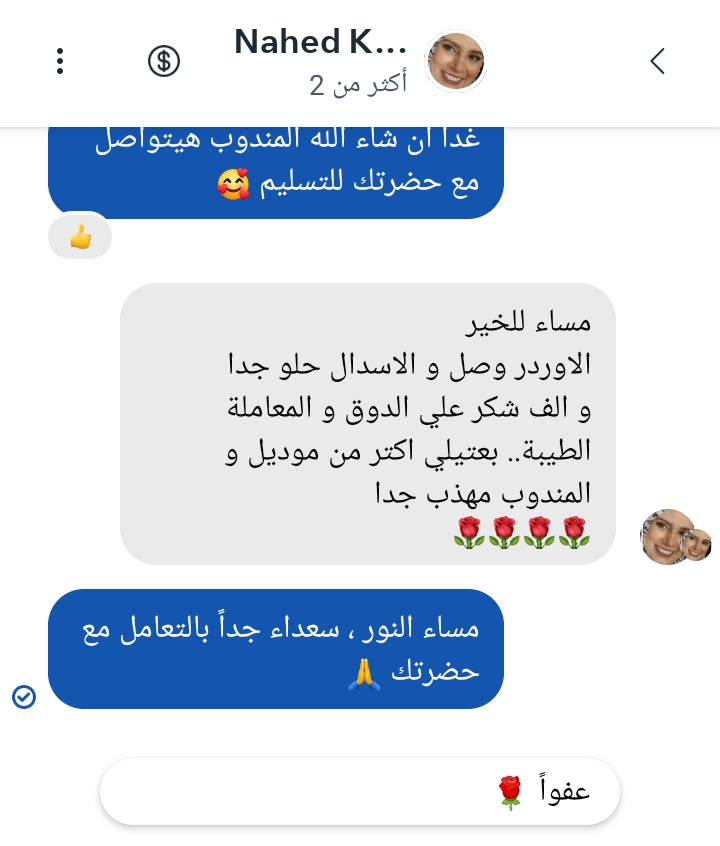Tap the dollar payment icon
720x846 pixels.
tap(163, 61)
